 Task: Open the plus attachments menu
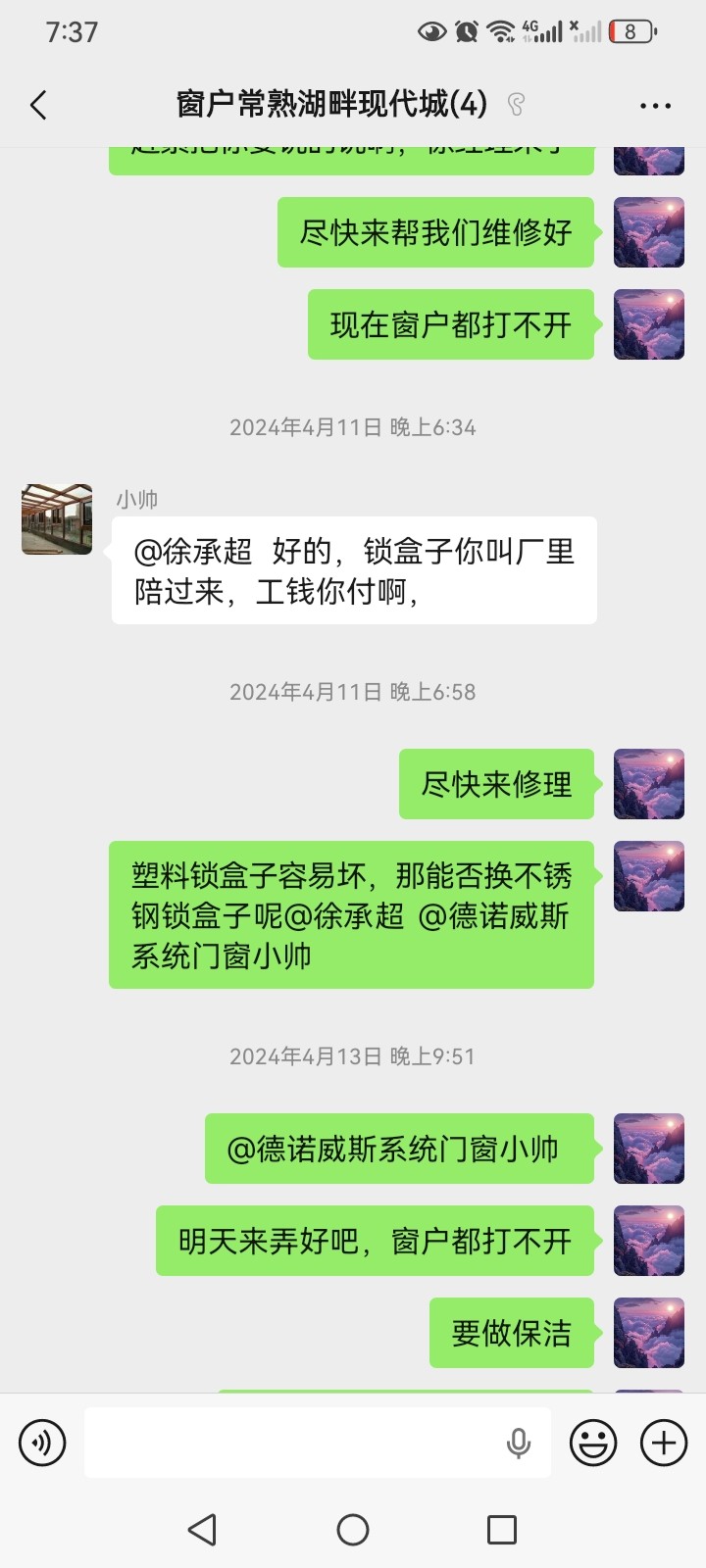[664, 1443]
